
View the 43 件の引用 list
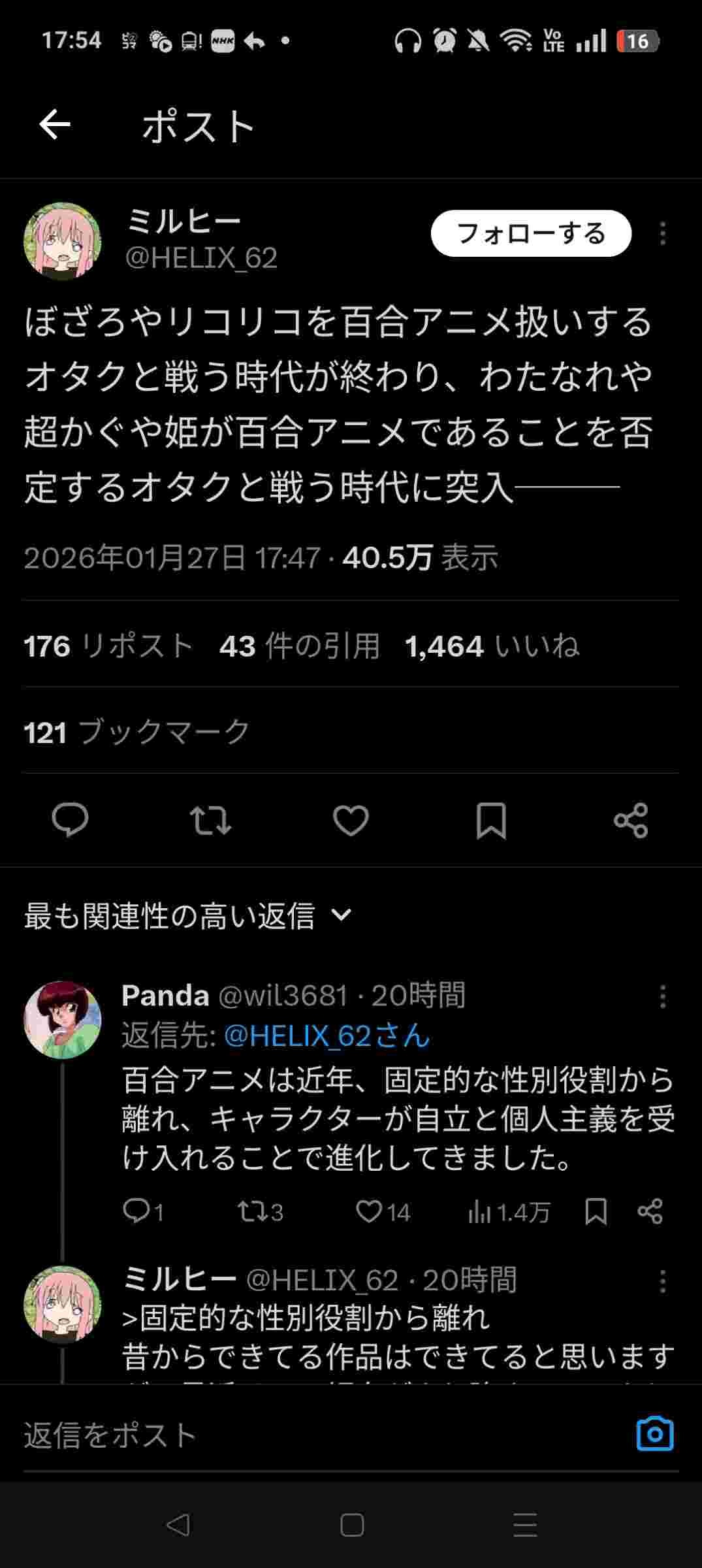(300, 646)
